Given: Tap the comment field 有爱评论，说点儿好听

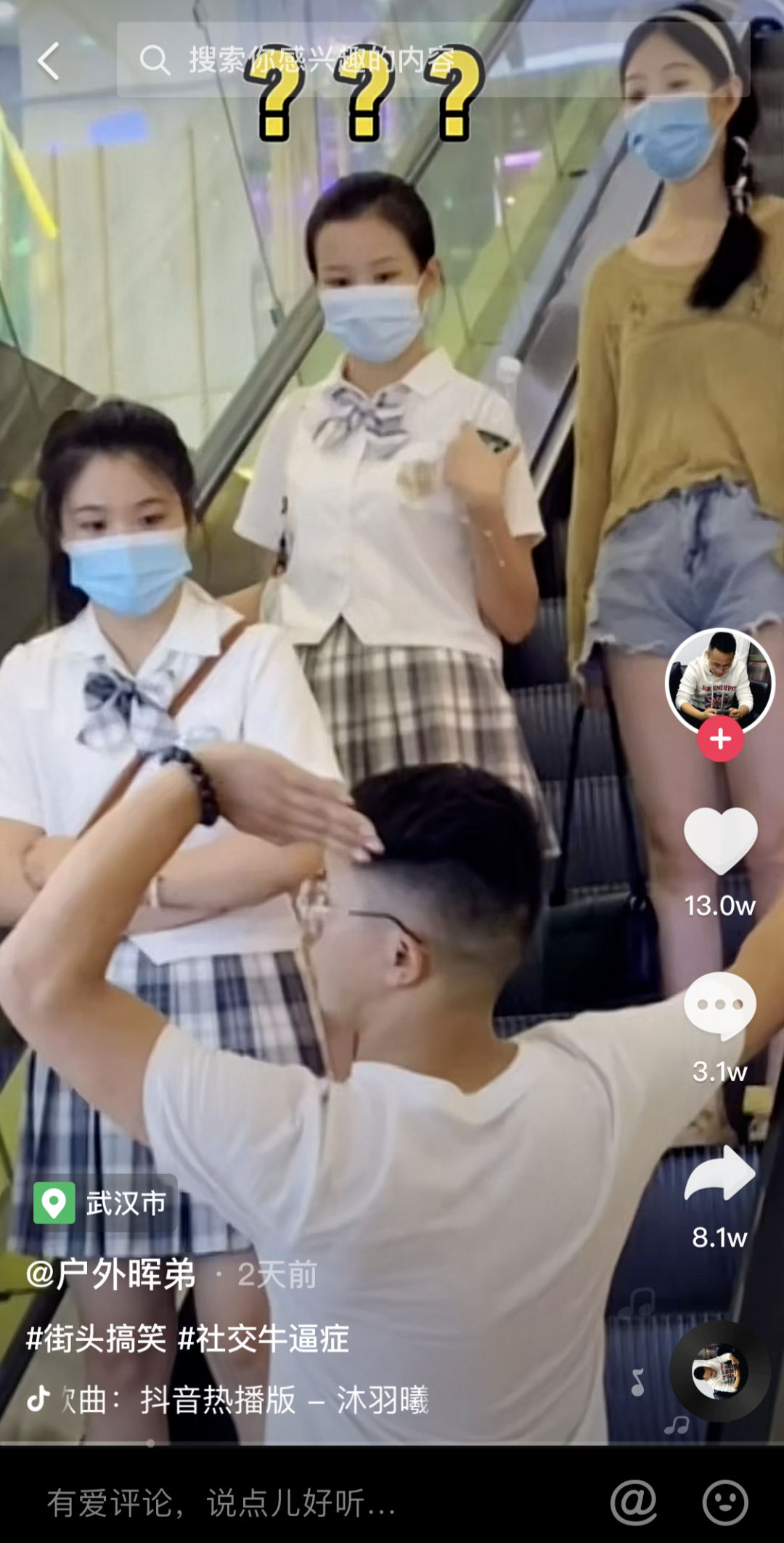Looking at the screenshot, I should click(x=221, y=1502).
